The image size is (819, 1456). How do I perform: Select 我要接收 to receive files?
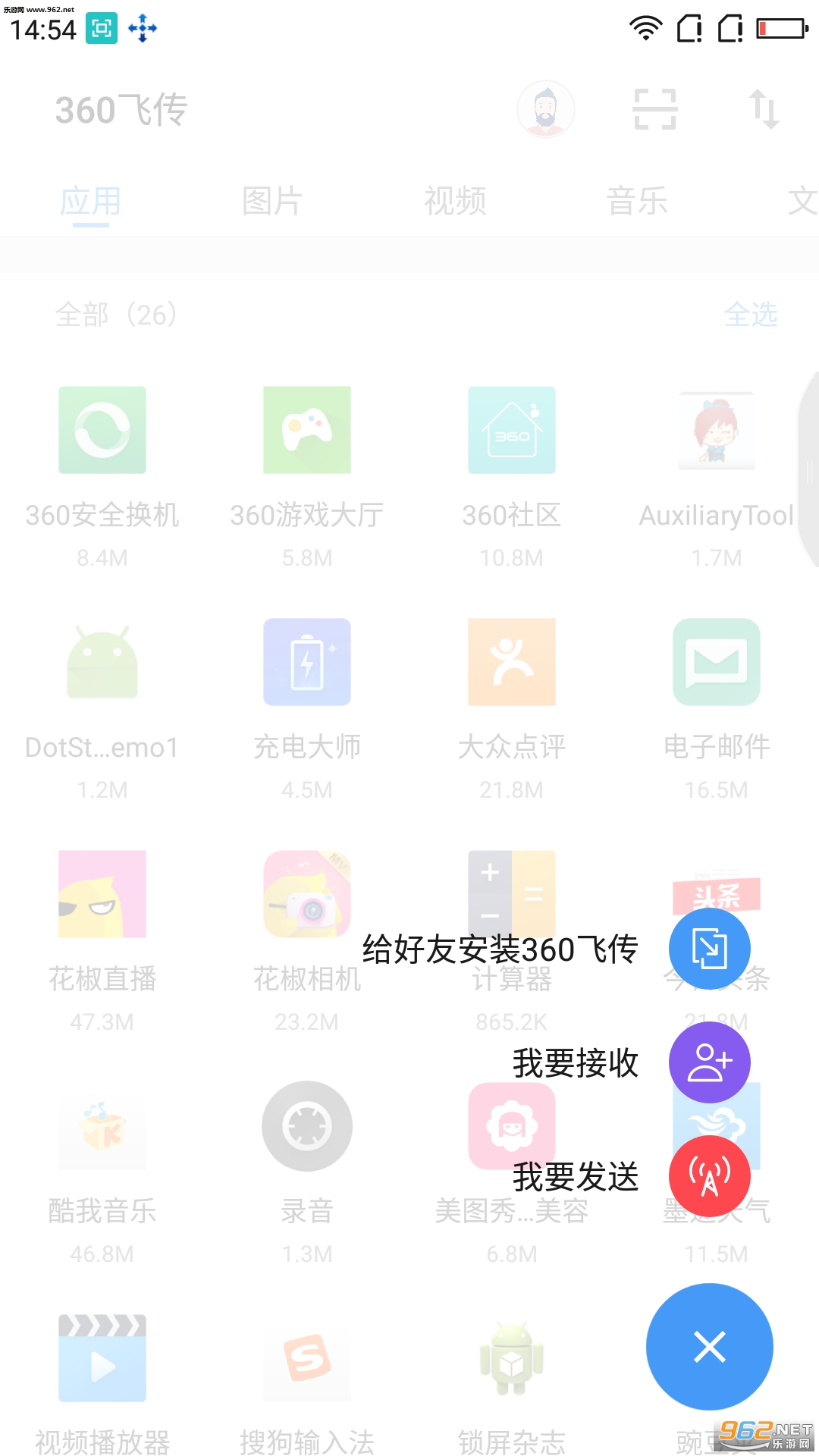[x=709, y=1062]
